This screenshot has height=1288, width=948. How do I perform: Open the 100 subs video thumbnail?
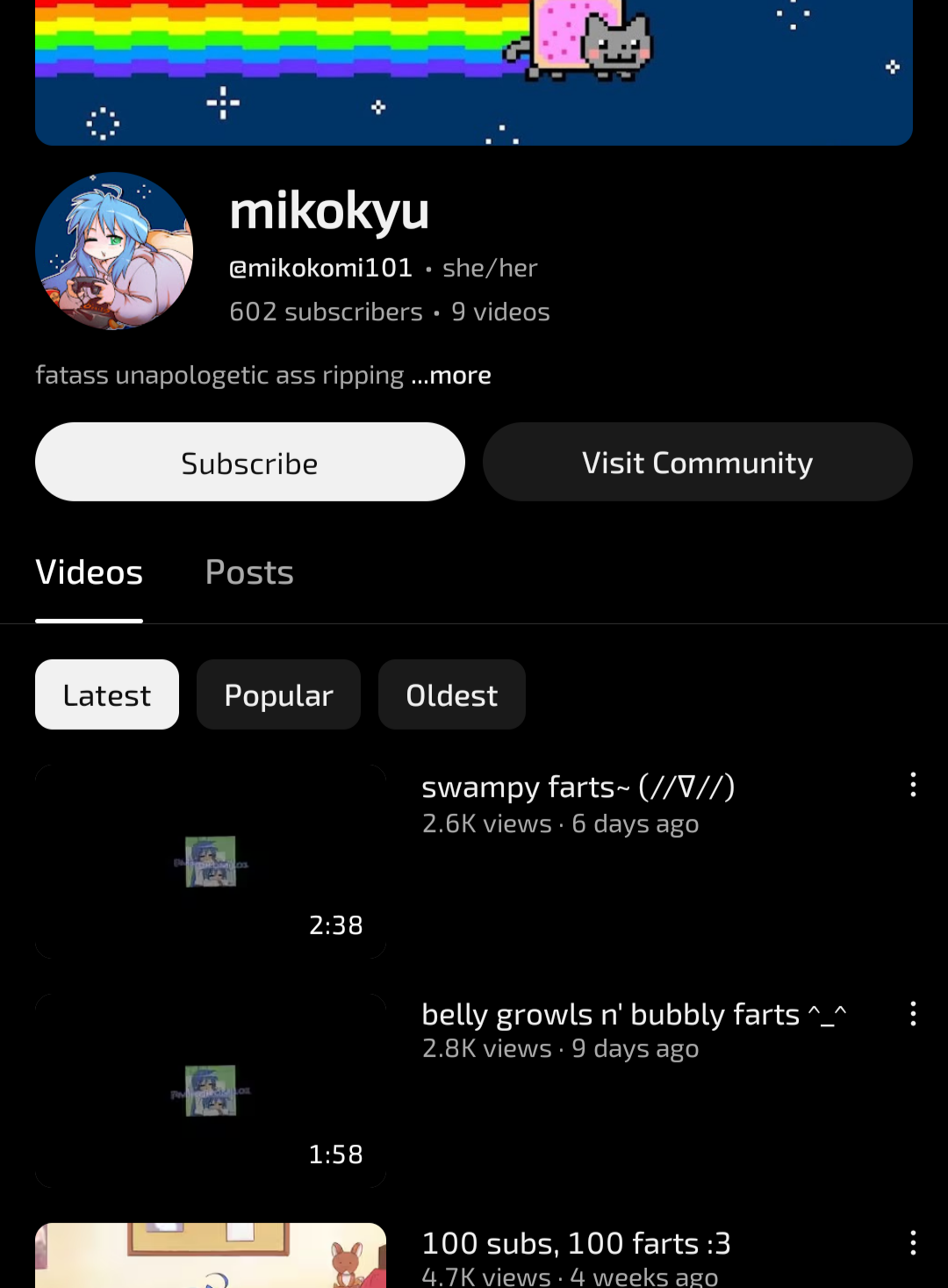[x=211, y=1257]
